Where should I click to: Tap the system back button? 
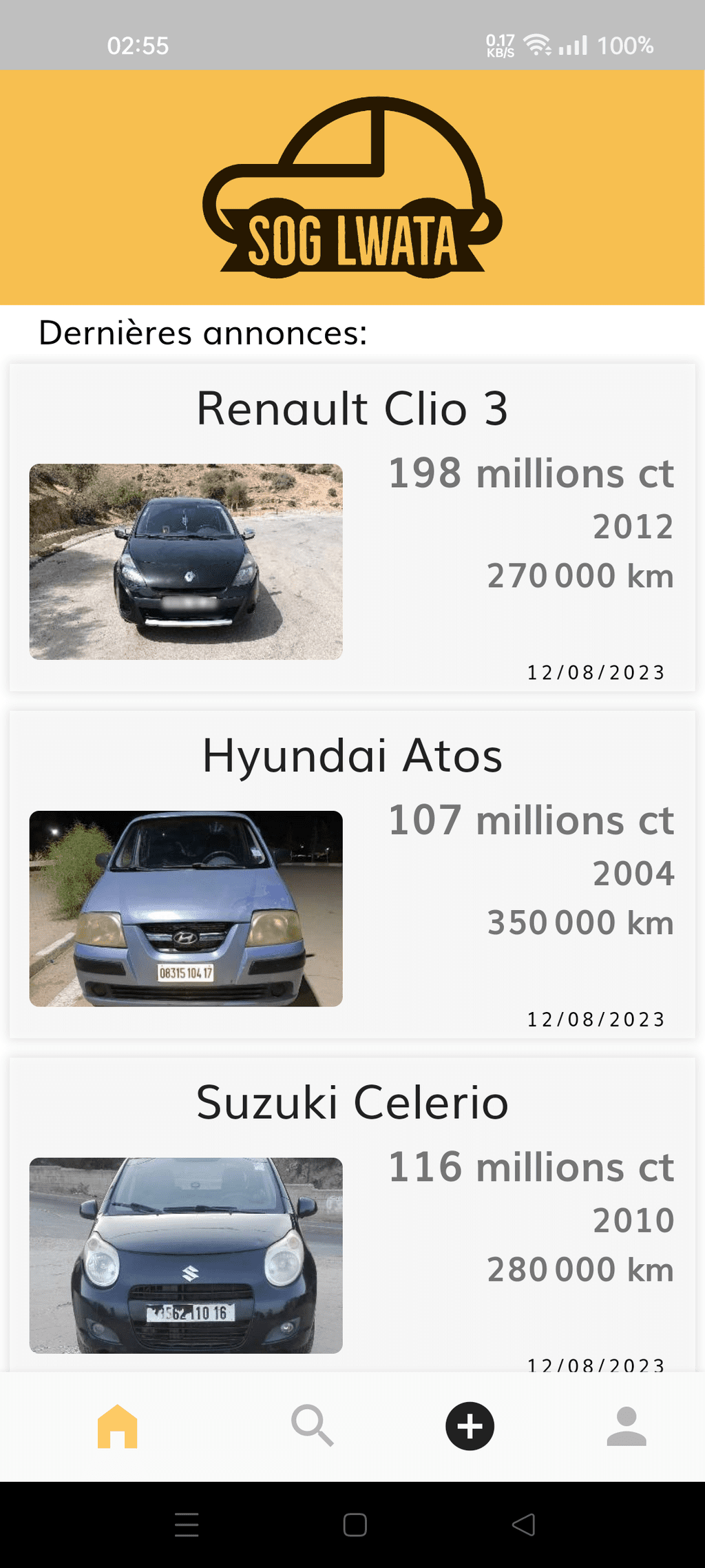click(x=524, y=1525)
